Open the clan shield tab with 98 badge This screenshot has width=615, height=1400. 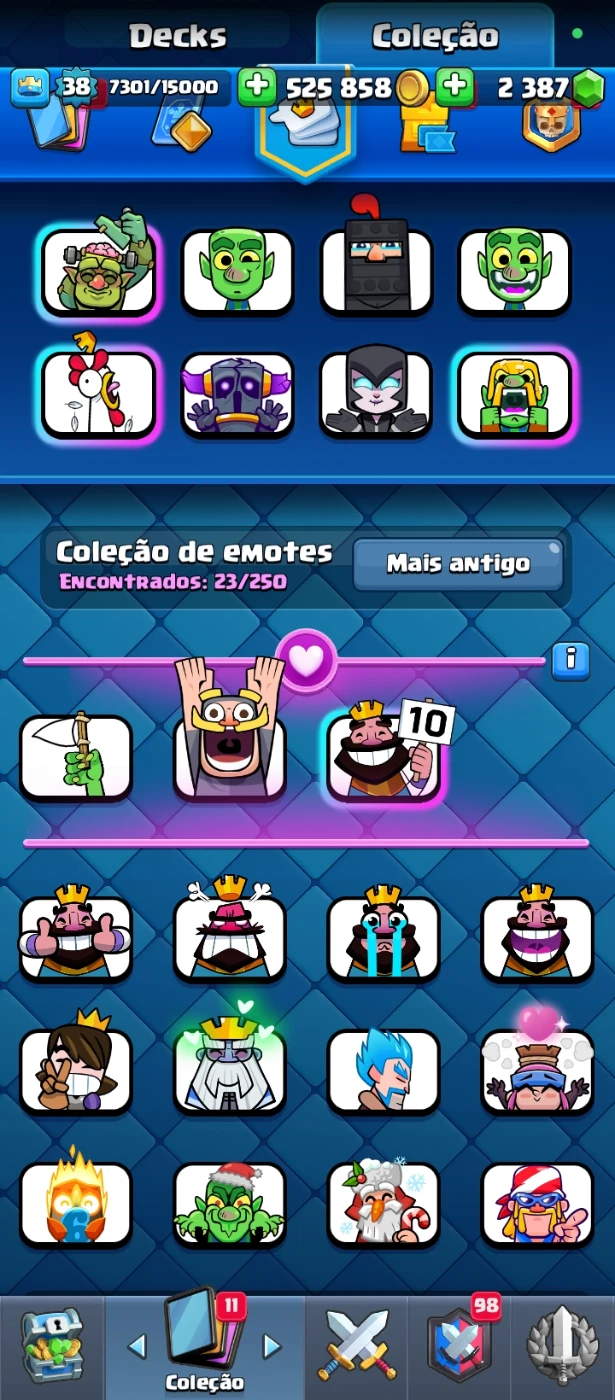(460, 1346)
